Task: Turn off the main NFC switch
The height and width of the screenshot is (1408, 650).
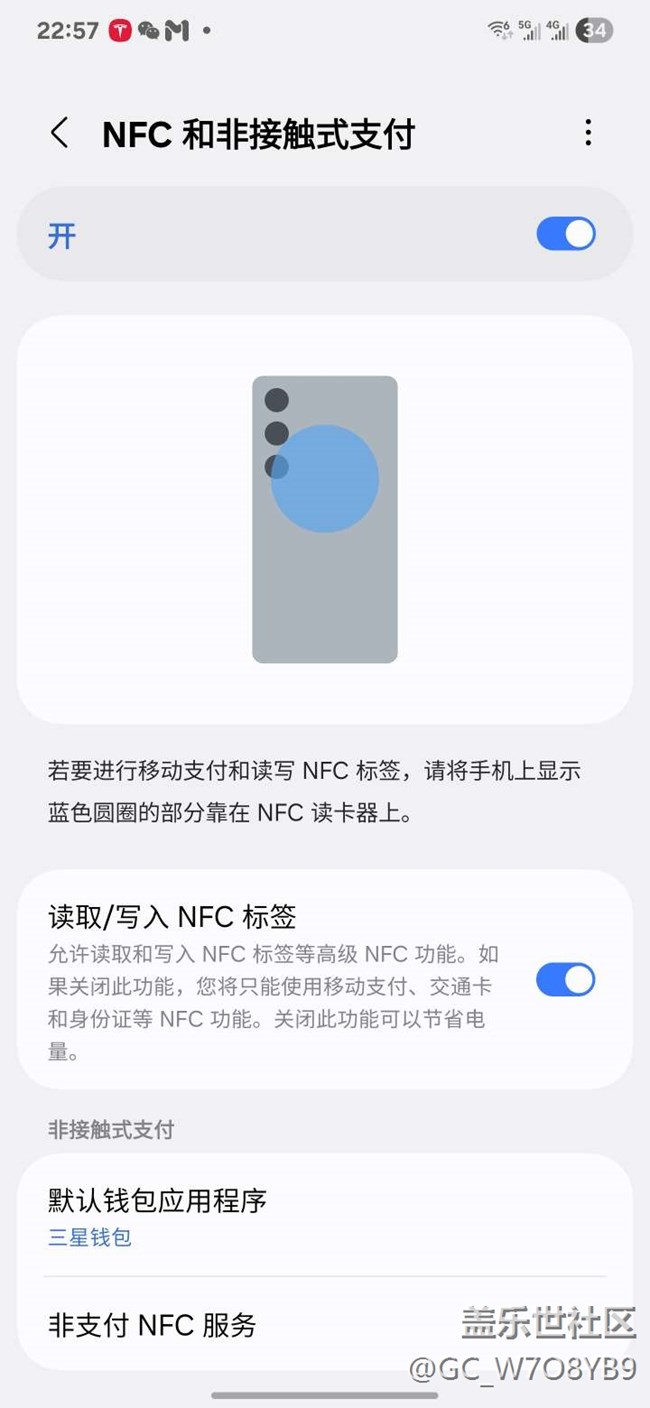Action: tap(565, 235)
